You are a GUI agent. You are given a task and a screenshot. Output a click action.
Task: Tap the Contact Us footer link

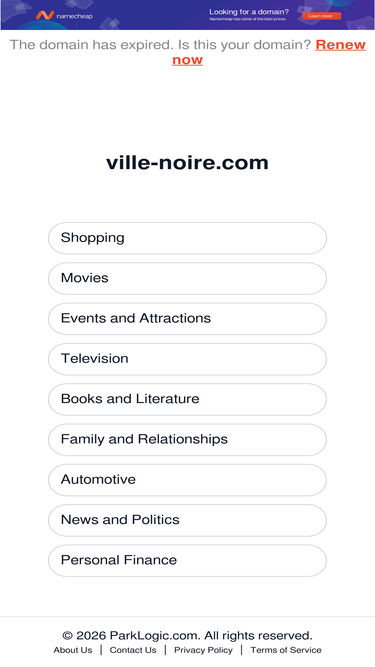133,650
